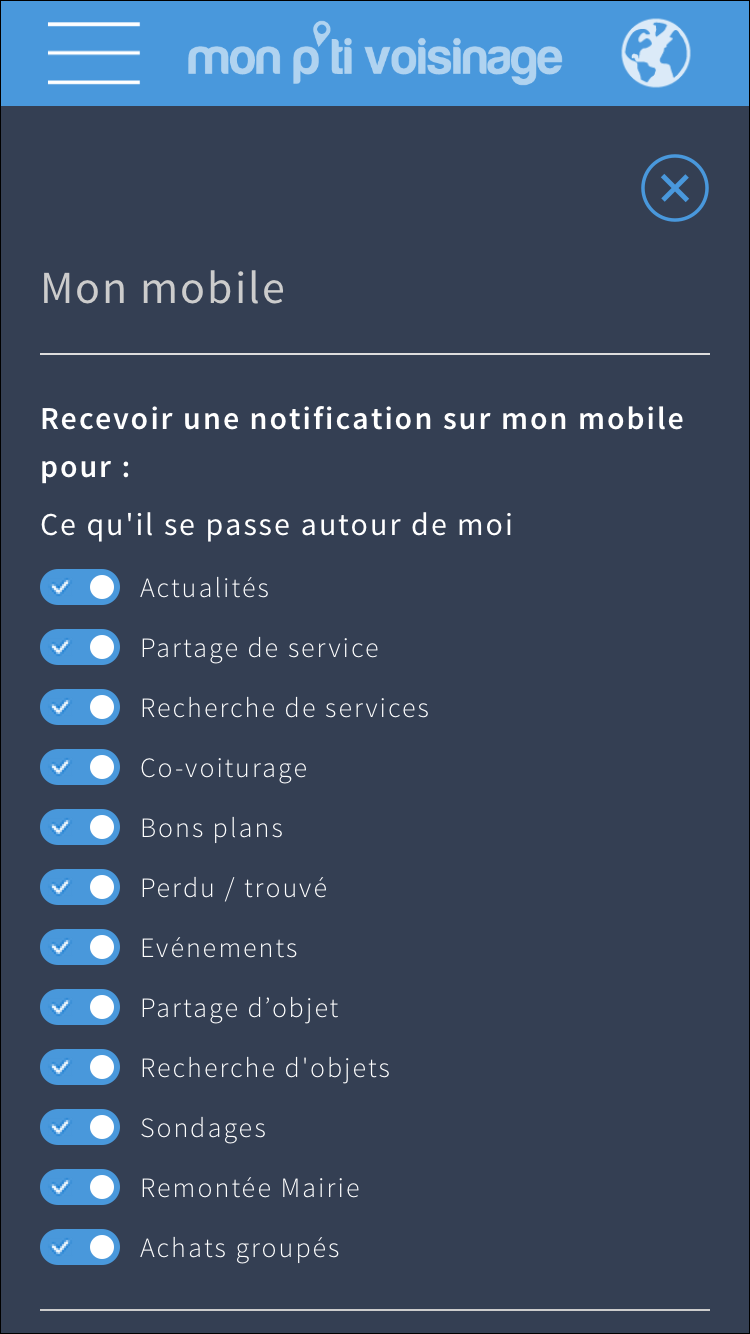
Task: Close the Mon mobile settings panel
Action: (675, 188)
